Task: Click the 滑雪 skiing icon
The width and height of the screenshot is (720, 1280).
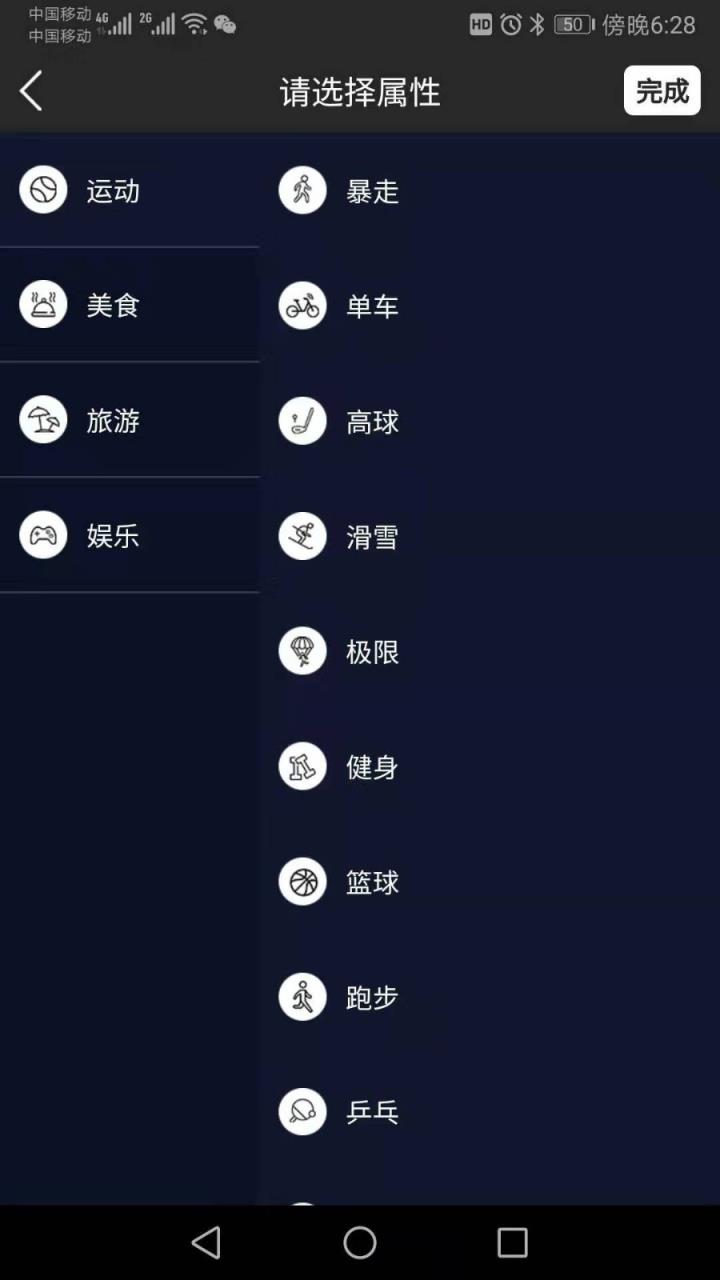Action: click(x=302, y=536)
